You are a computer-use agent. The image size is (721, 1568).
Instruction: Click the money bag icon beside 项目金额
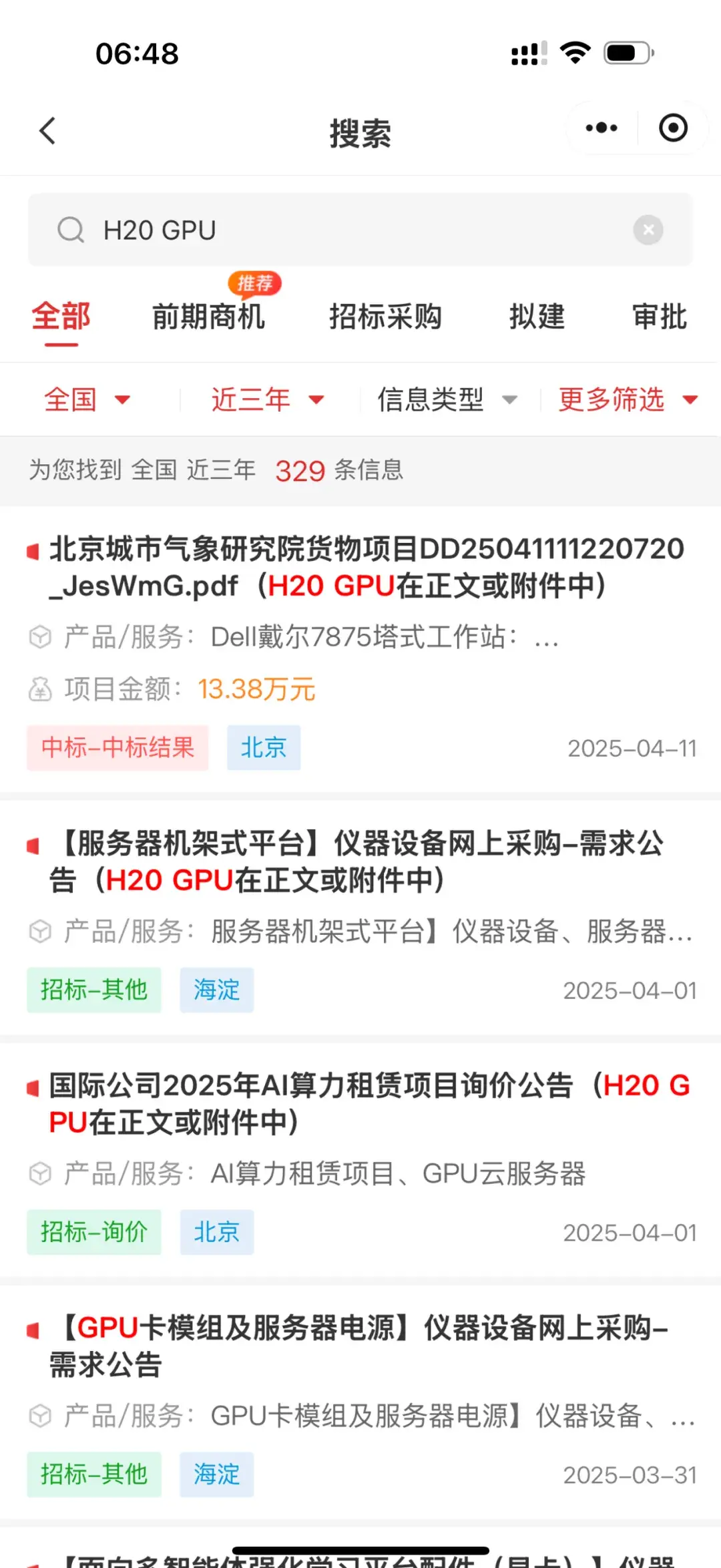(39, 689)
